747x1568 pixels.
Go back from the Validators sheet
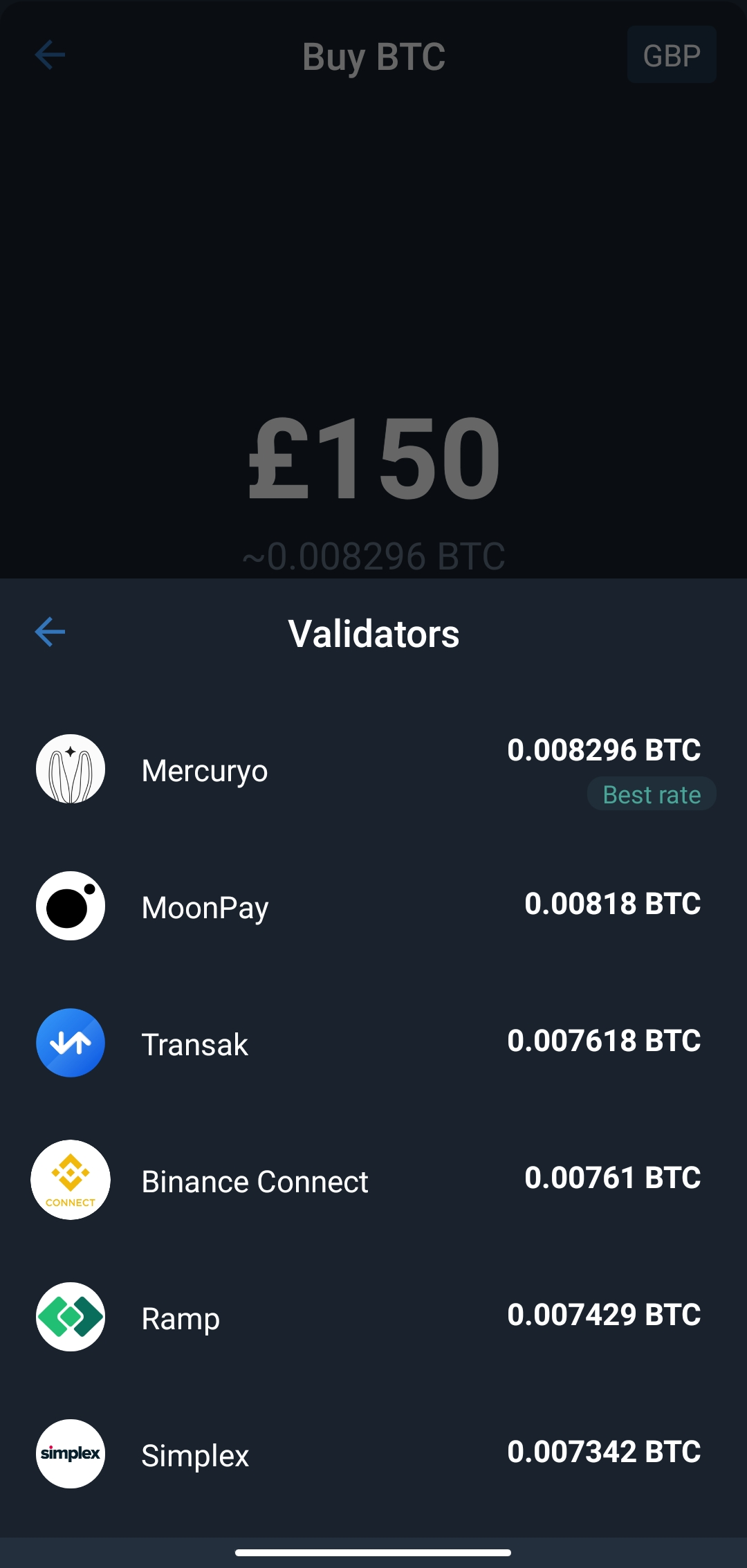click(50, 632)
